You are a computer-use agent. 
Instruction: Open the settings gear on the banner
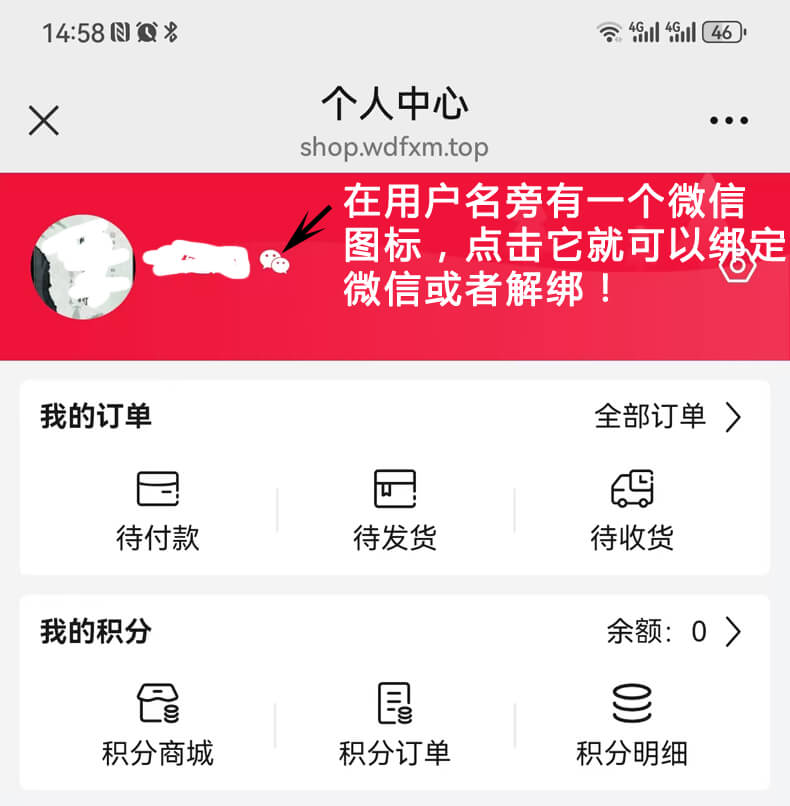tap(739, 266)
